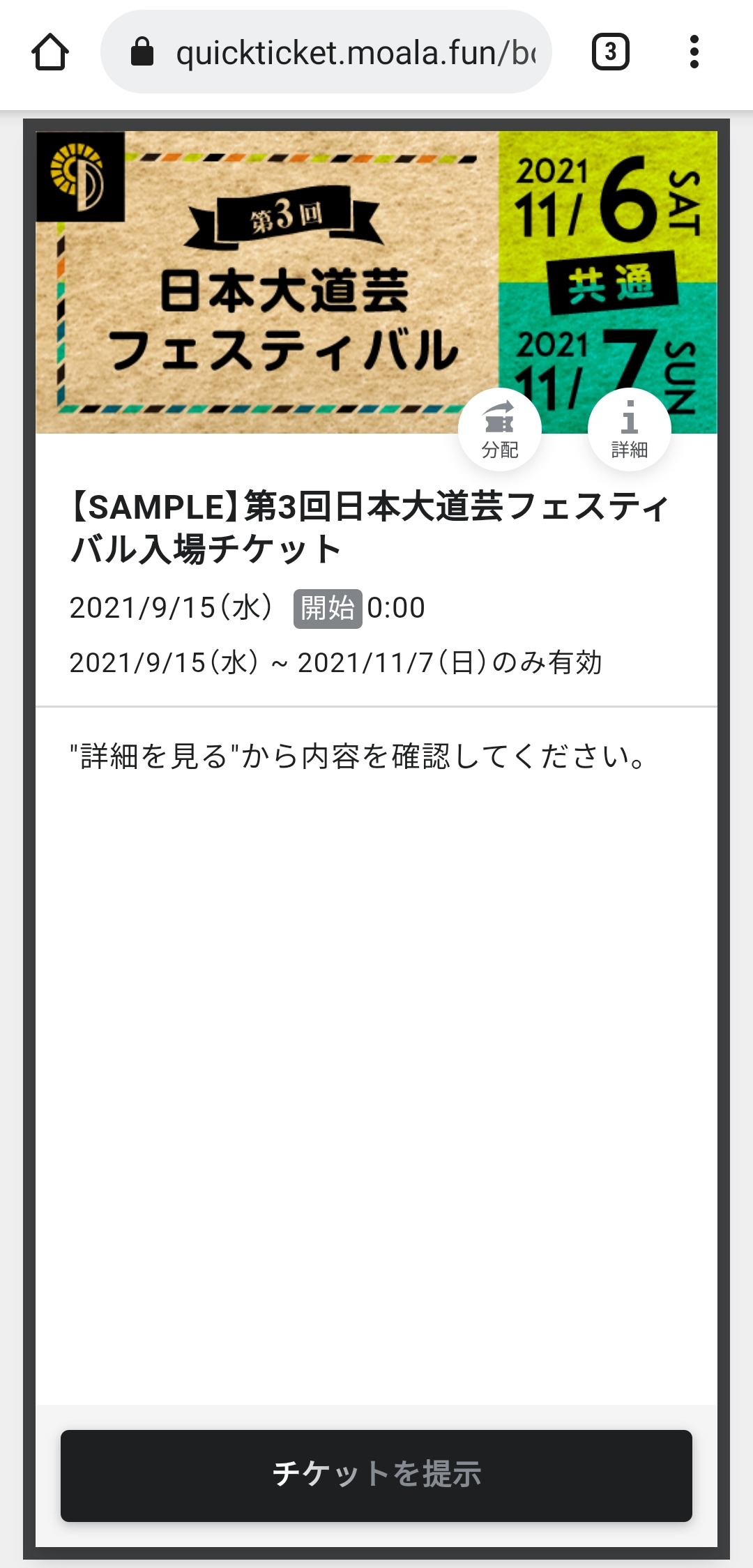Open the 詳細 details info button
Viewport: 753px width, 1568px height.
630,429
